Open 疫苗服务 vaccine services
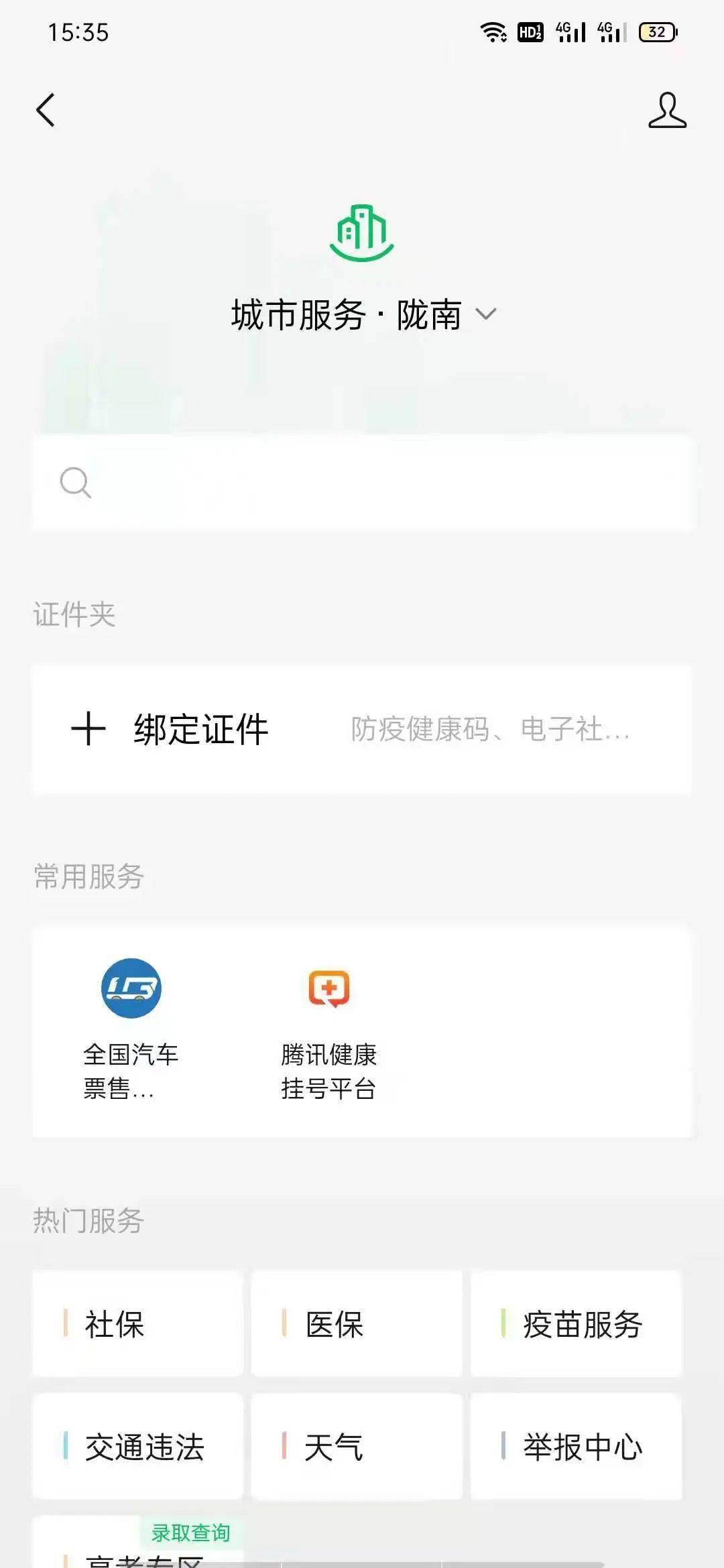The height and width of the screenshot is (1568, 724). [577, 1324]
